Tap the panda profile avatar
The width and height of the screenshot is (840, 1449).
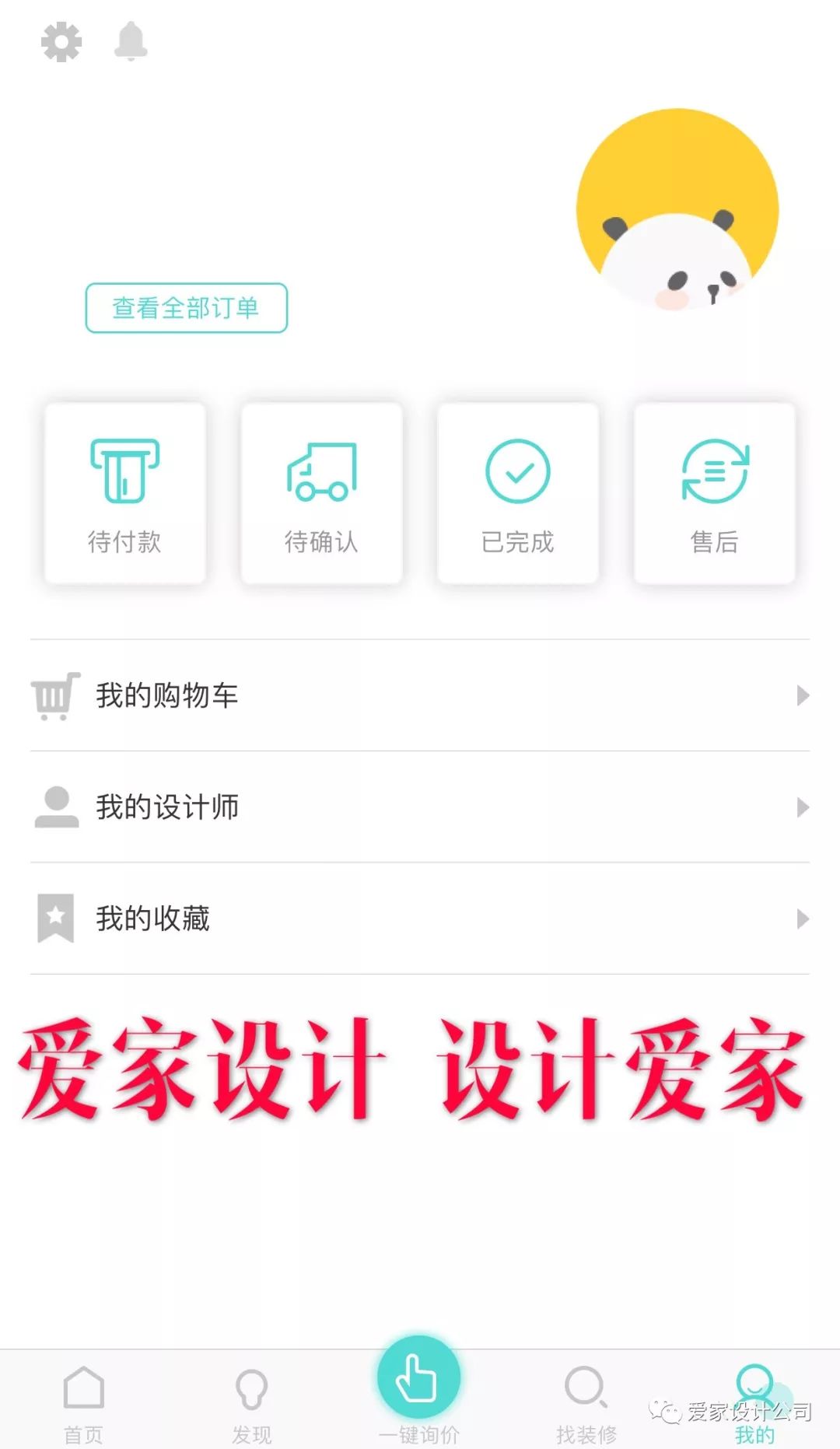pos(677,210)
